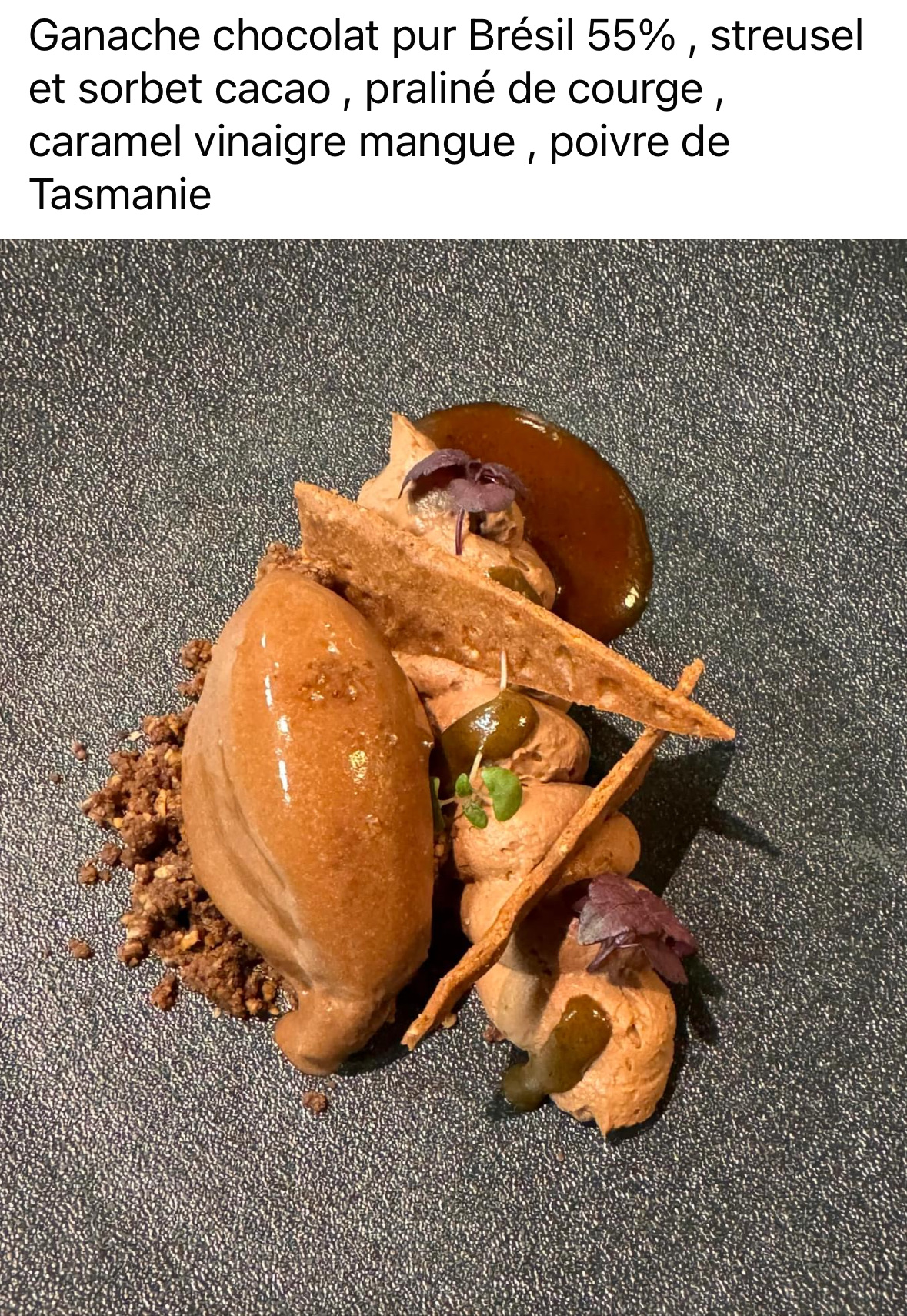Open the chocolate dessert photo in full view
Image resolution: width=907 pixels, height=1316 pixels.
(453, 777)
